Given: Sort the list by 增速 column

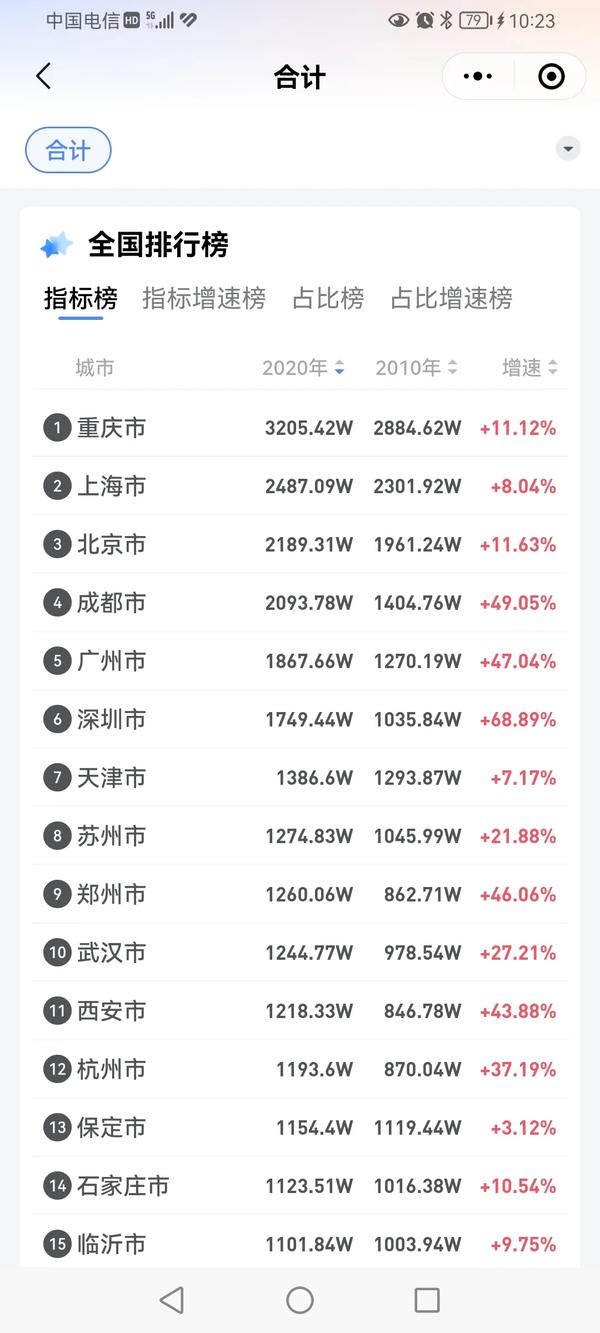Looking at the screenshot, I should pos(529,368).
